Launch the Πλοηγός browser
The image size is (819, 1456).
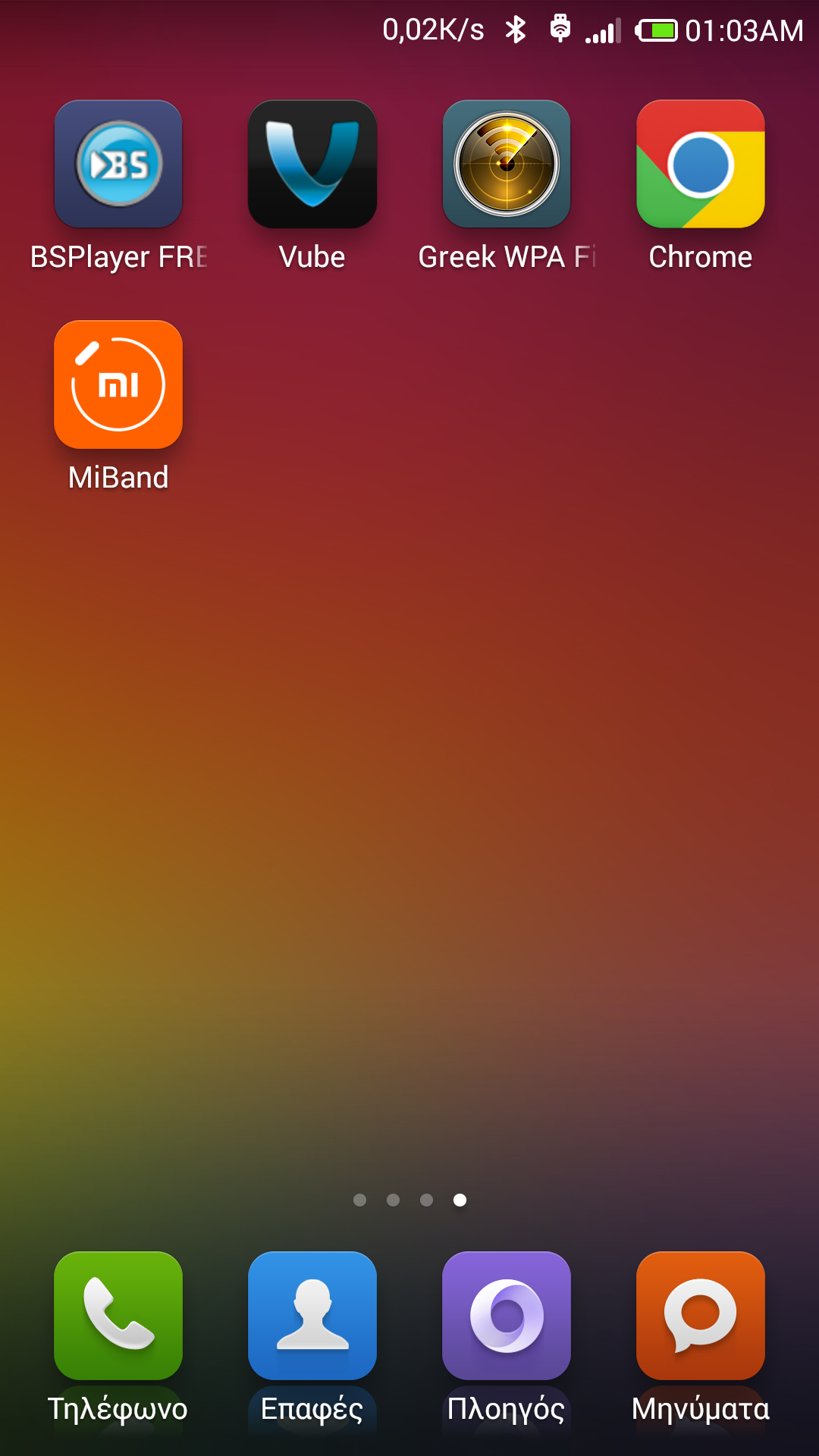pos(507,1316)
